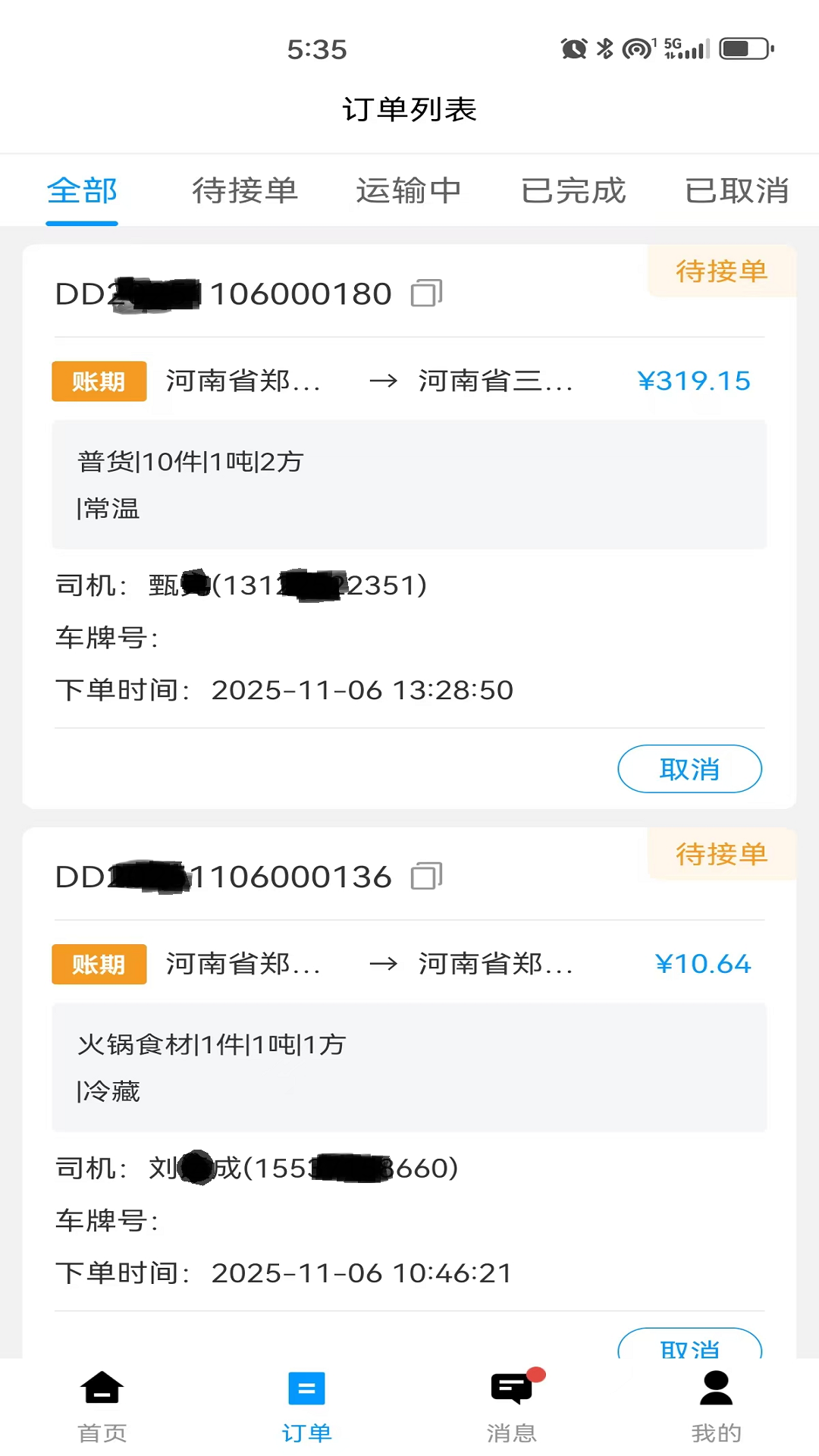This screenshot has height=1456, width=819.
Task: Click the arrow between 河南省郑 and 河南省三 route
Action: (x=385, y=381)
